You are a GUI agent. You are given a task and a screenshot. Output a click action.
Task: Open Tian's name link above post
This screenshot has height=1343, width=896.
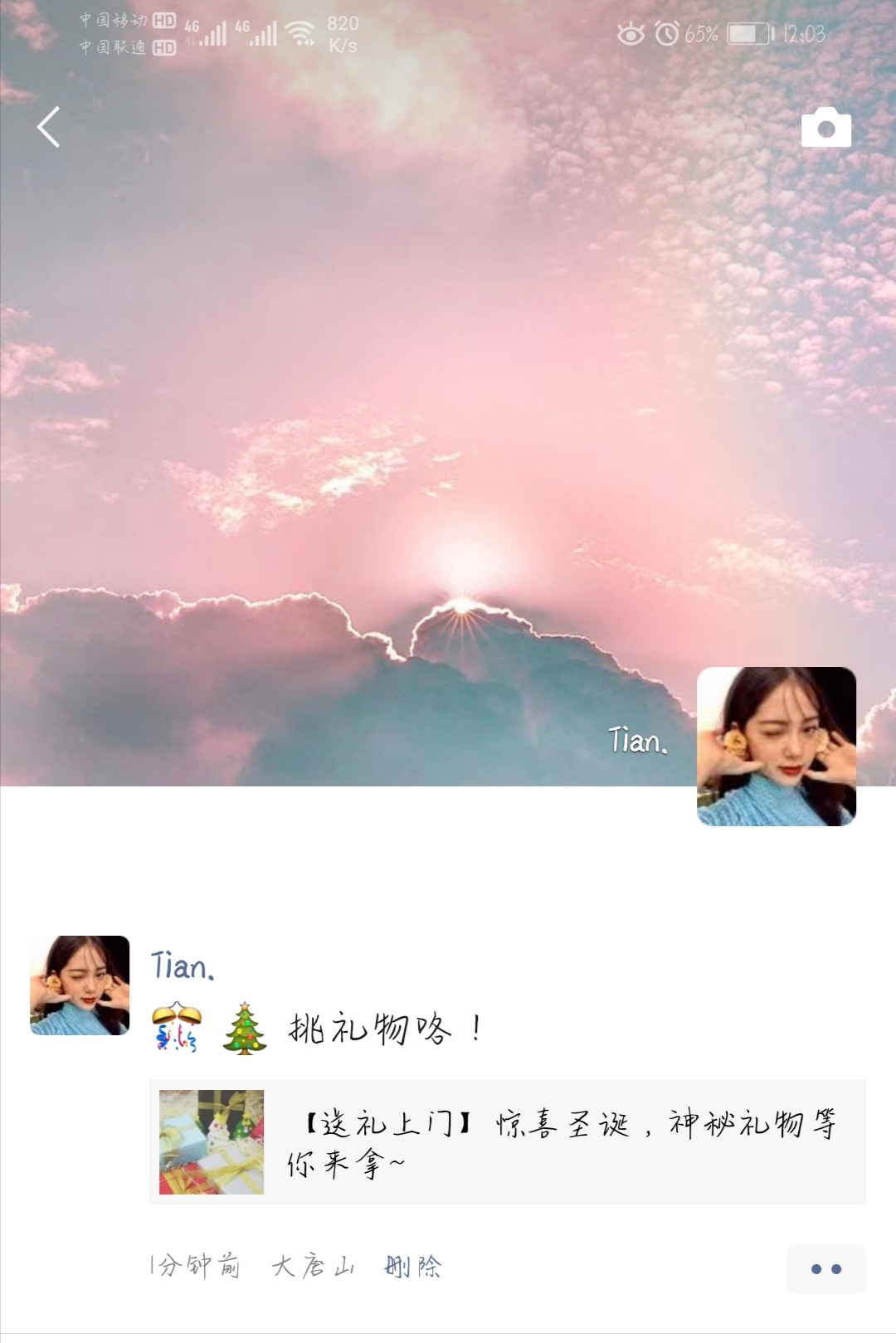coord(183,966)
